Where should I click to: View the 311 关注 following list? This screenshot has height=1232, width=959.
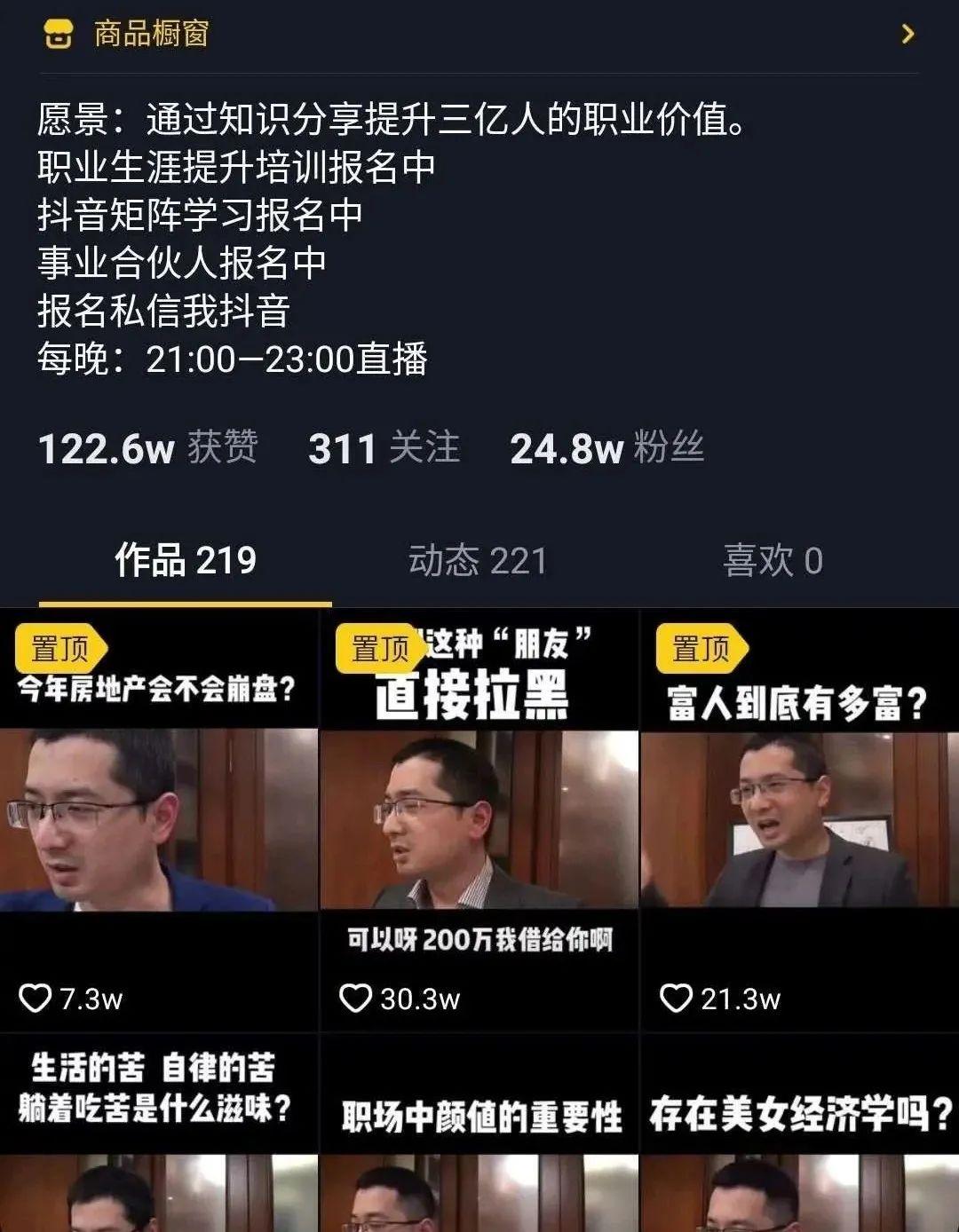[x=384, y=448]
